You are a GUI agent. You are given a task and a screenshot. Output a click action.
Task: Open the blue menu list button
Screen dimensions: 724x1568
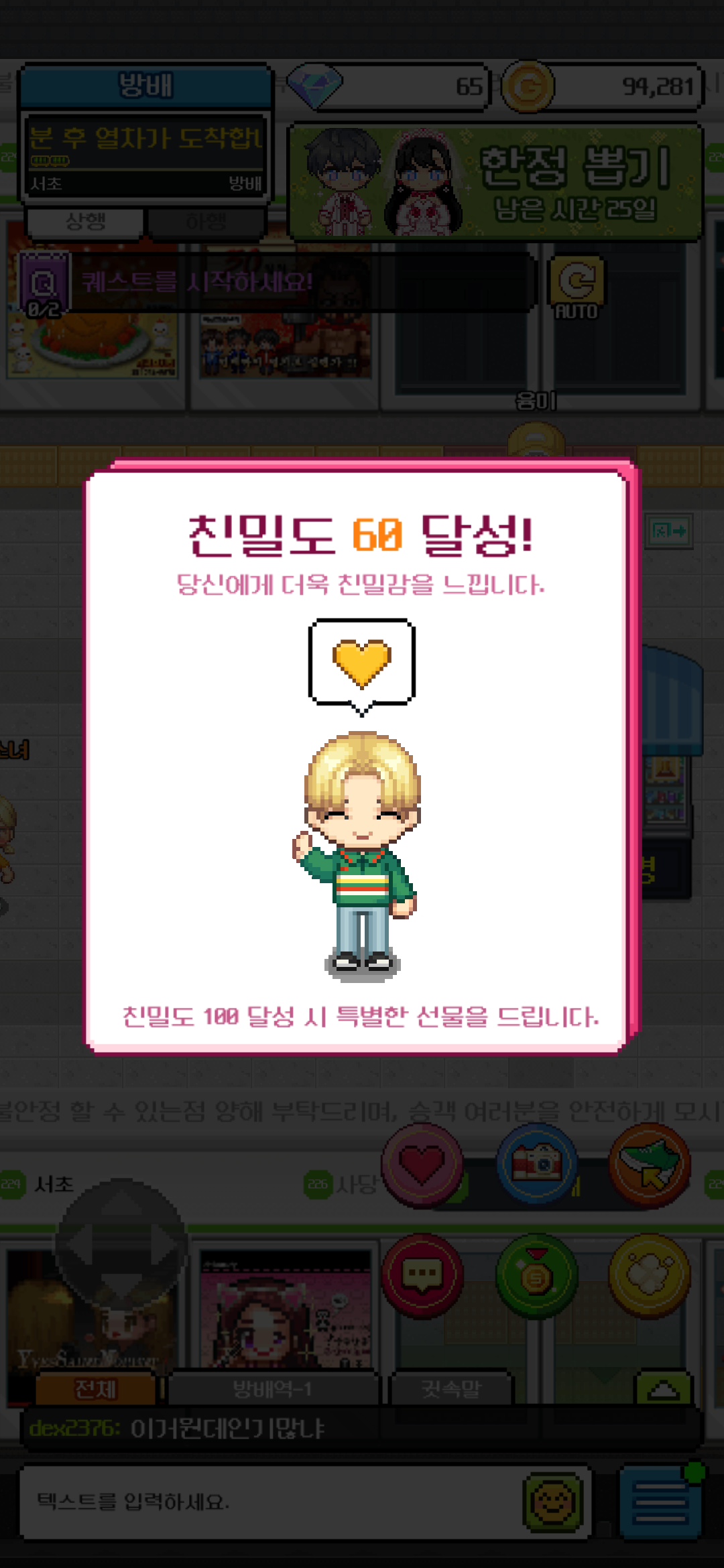(x=660, y=1501)
